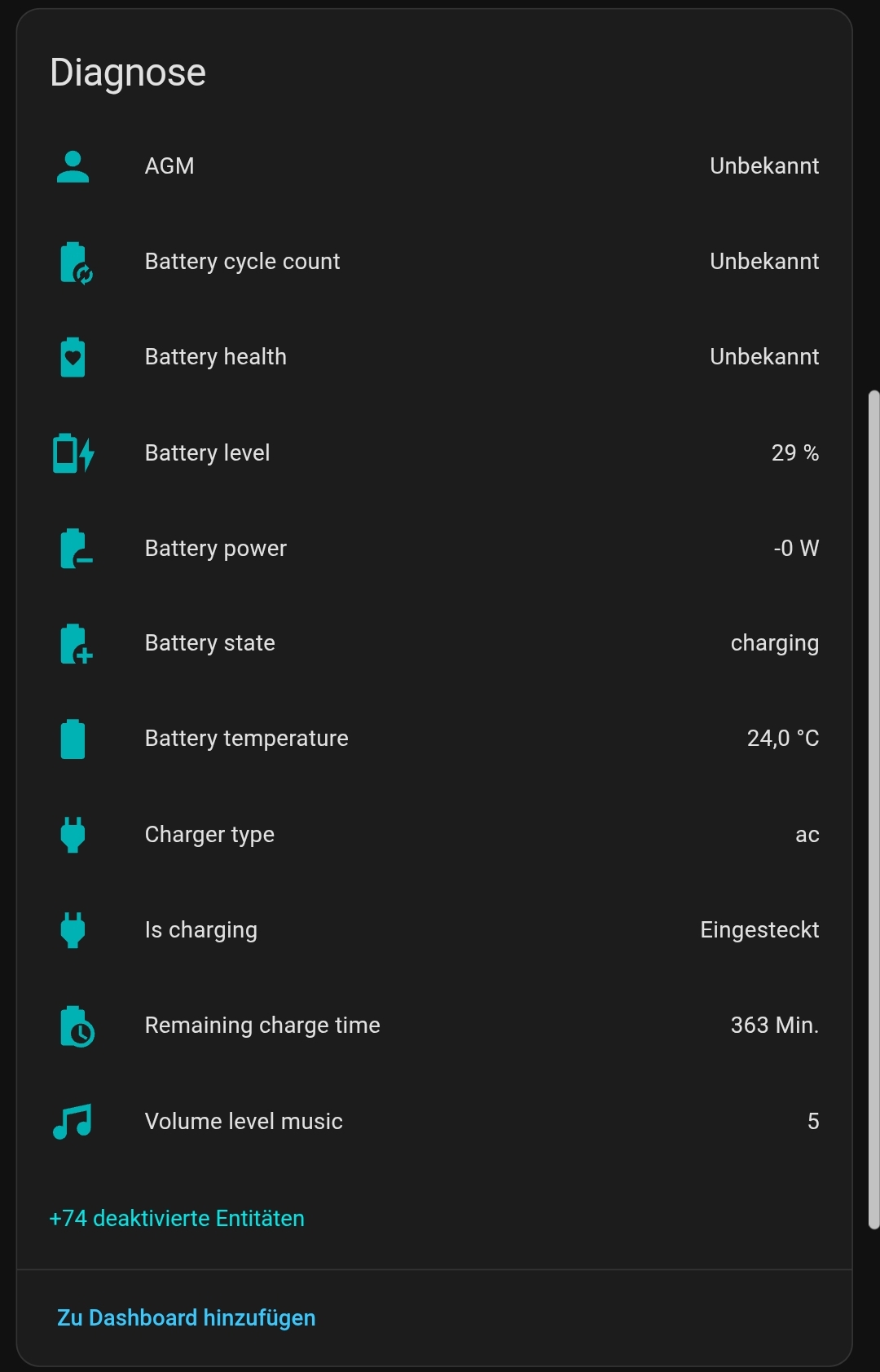Open the AGM entity row
The image size is (880, 1372).
(169, 166)
